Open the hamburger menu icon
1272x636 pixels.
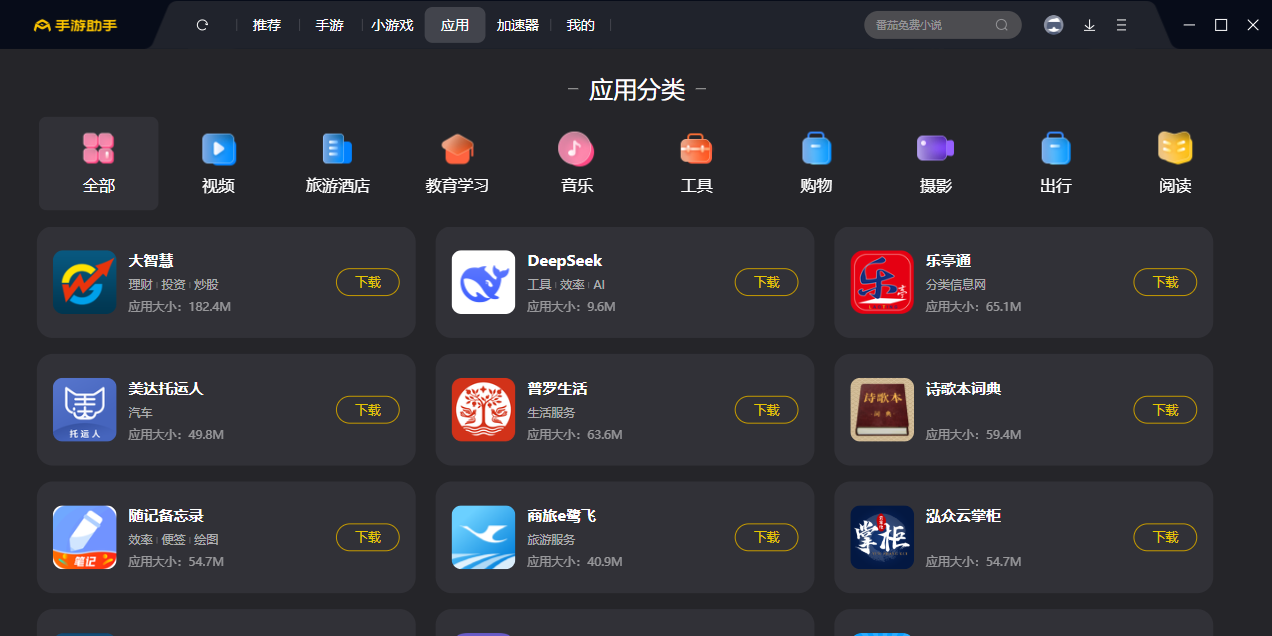pos(1121,25)
